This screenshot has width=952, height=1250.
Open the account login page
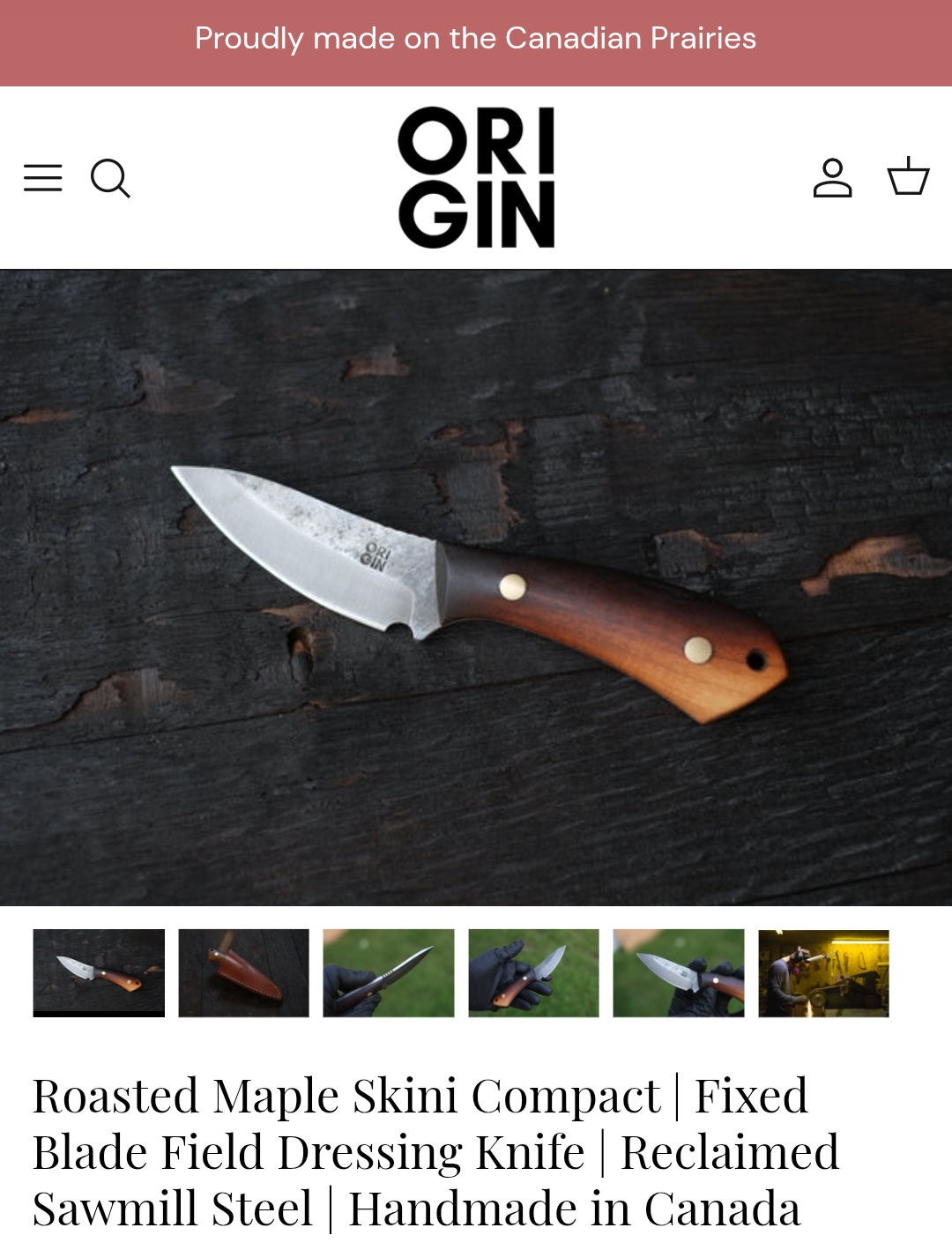[x=832, y=177]
